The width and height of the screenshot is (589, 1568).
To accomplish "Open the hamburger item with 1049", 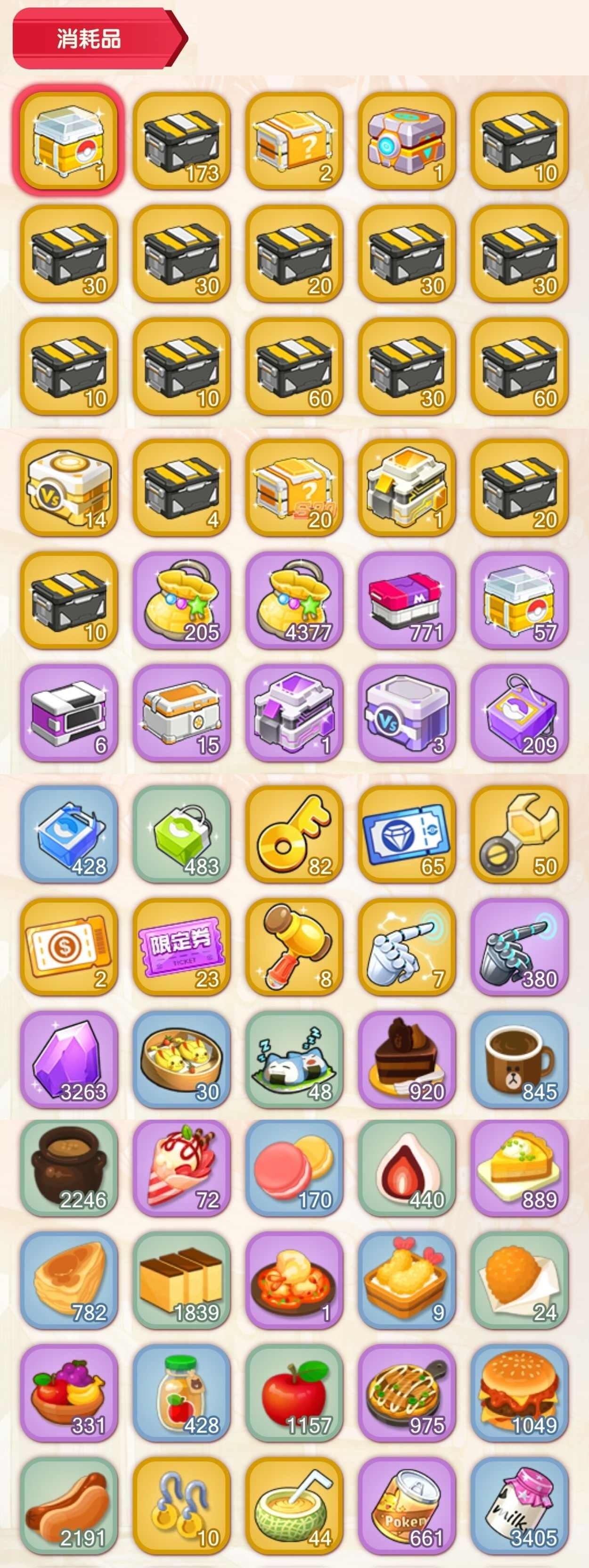I will pyautogui.click(x=519, y=1392).
